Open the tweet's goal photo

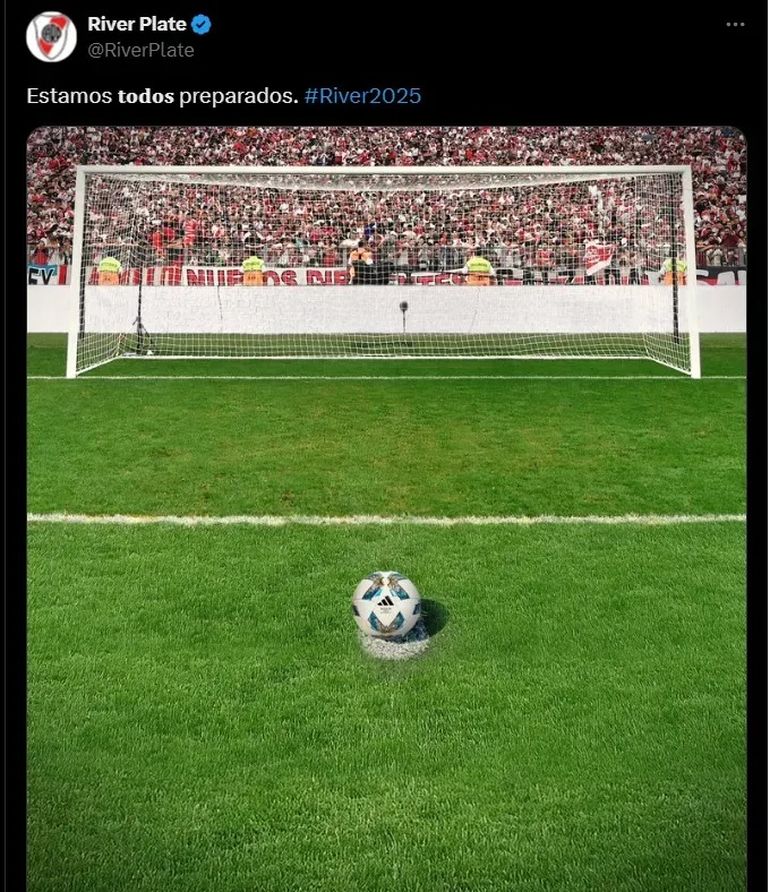[386, 500]
